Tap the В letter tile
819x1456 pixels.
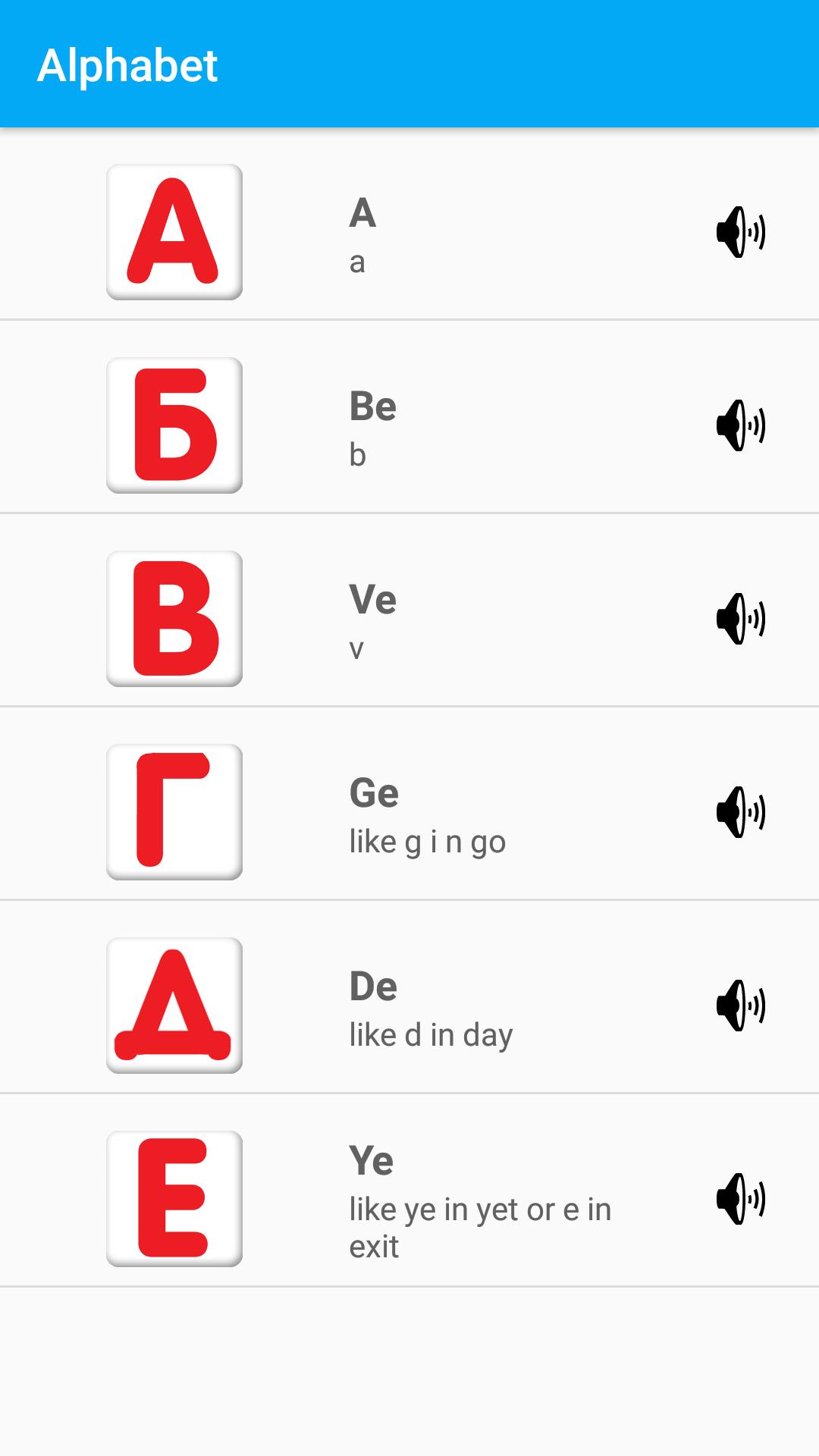coord(174,619)
